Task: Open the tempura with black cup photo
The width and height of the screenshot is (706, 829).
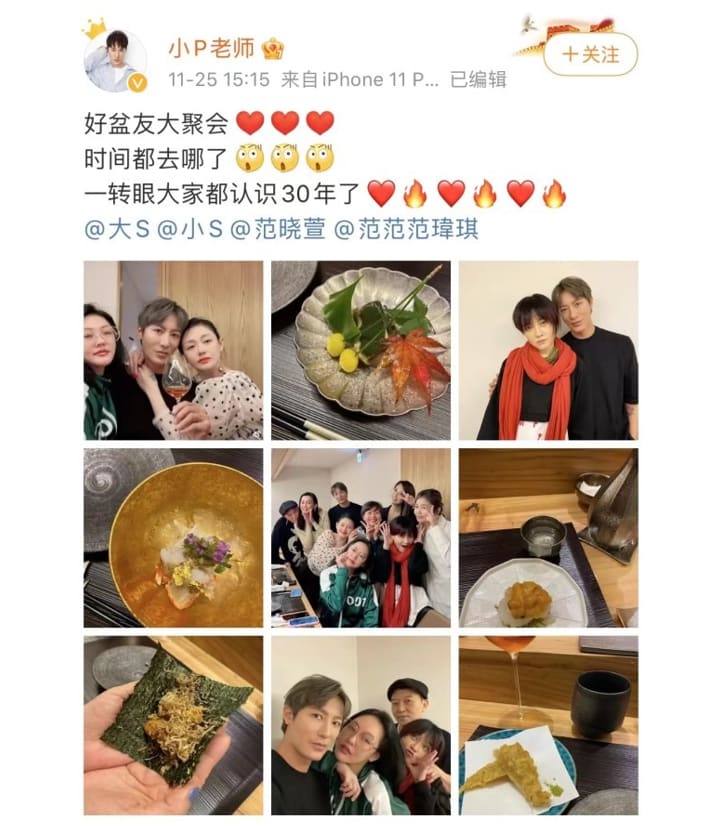Action: pos(548,725)
